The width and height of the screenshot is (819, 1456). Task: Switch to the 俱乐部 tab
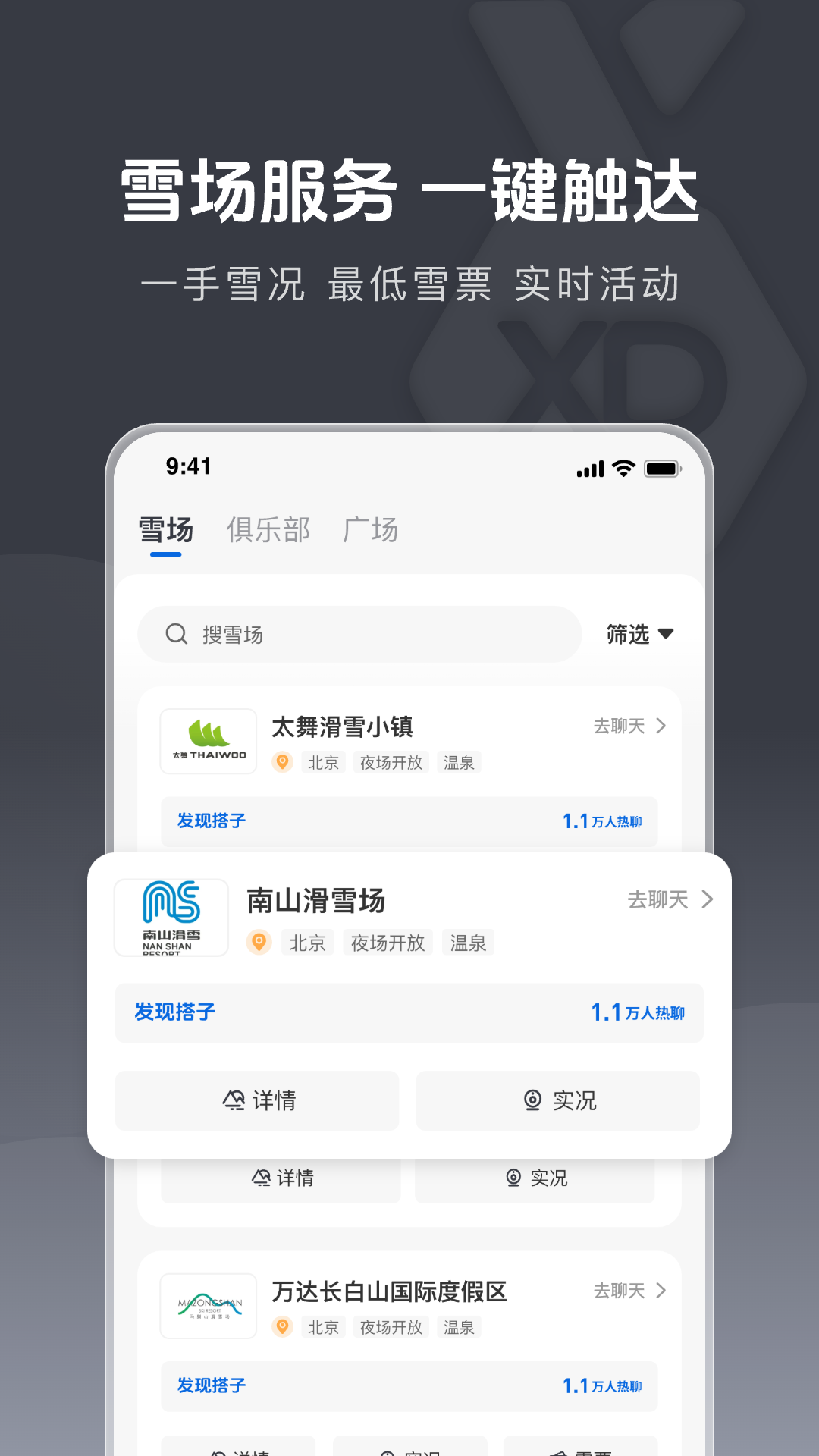tap(268, 530)
